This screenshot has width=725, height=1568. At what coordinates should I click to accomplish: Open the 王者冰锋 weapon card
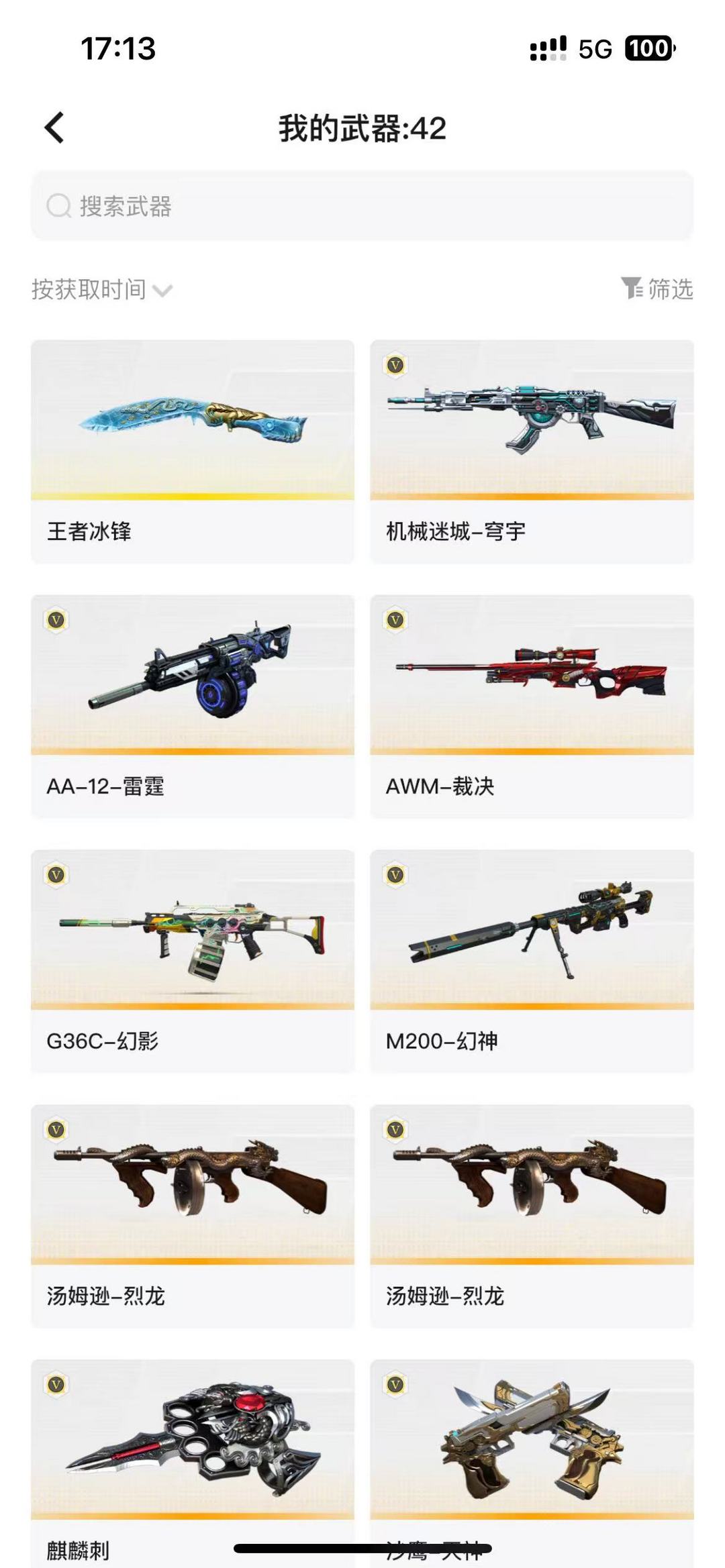193,452
